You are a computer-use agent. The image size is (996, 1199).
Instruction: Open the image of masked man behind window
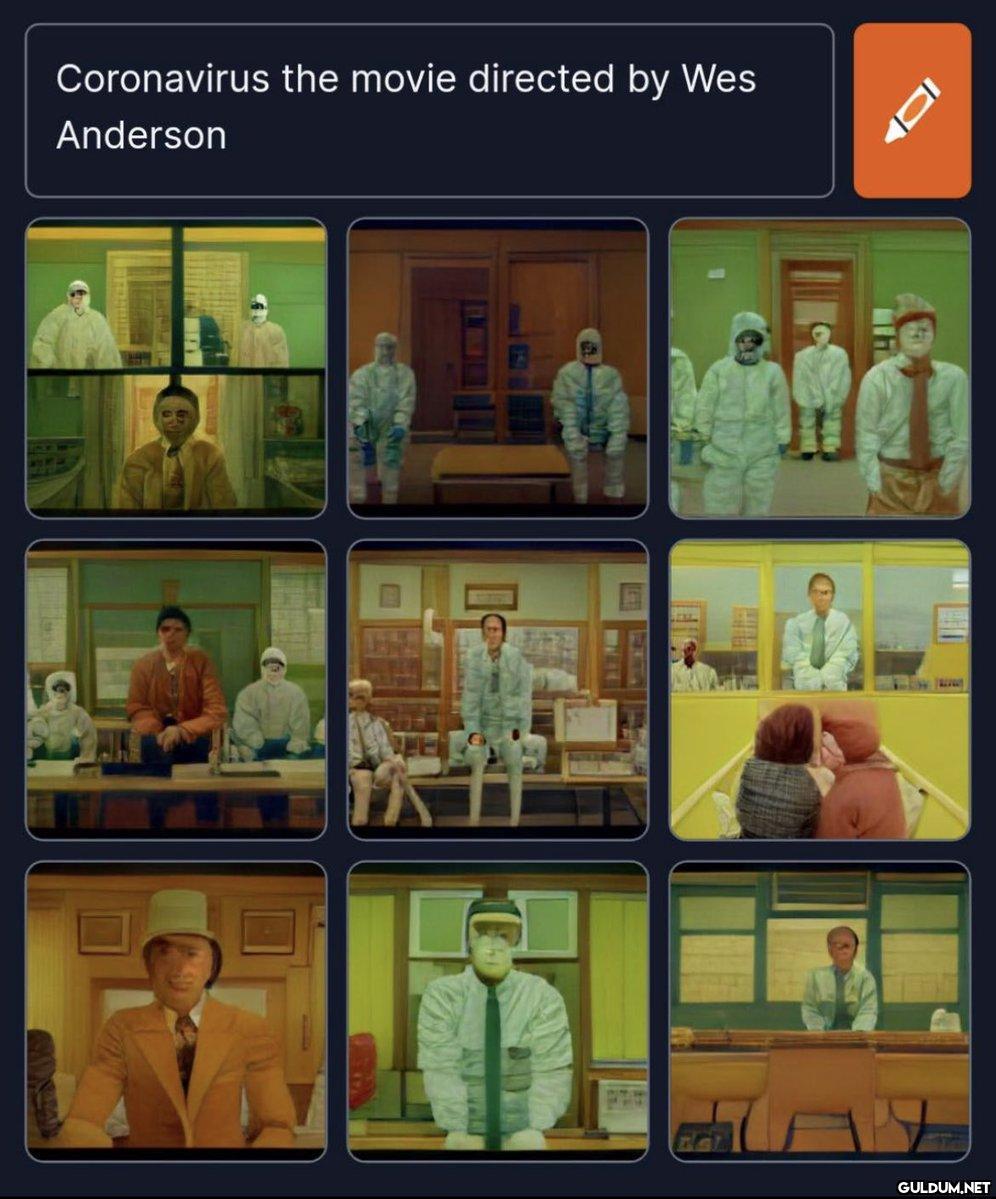point(176,367)
